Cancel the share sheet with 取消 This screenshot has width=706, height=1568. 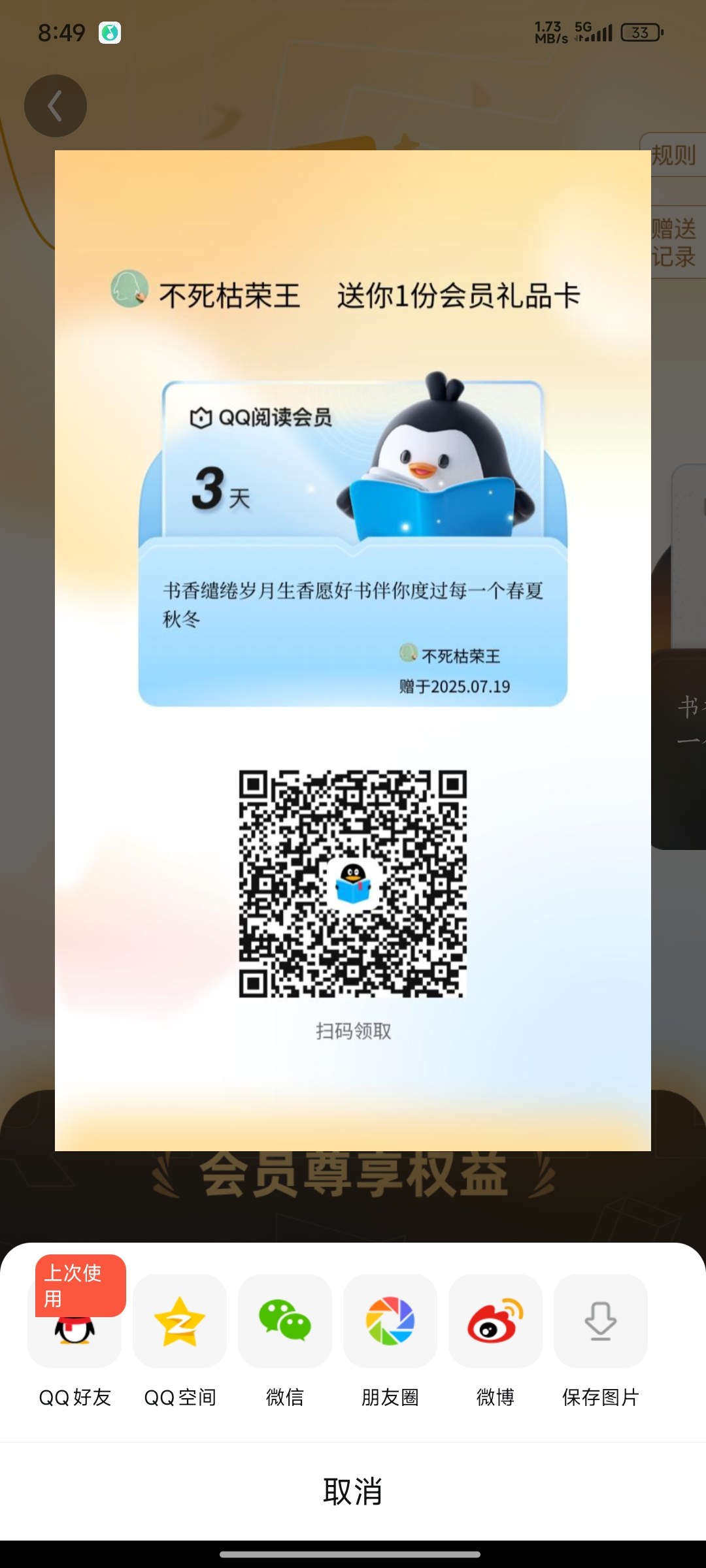click(353, 1492)
